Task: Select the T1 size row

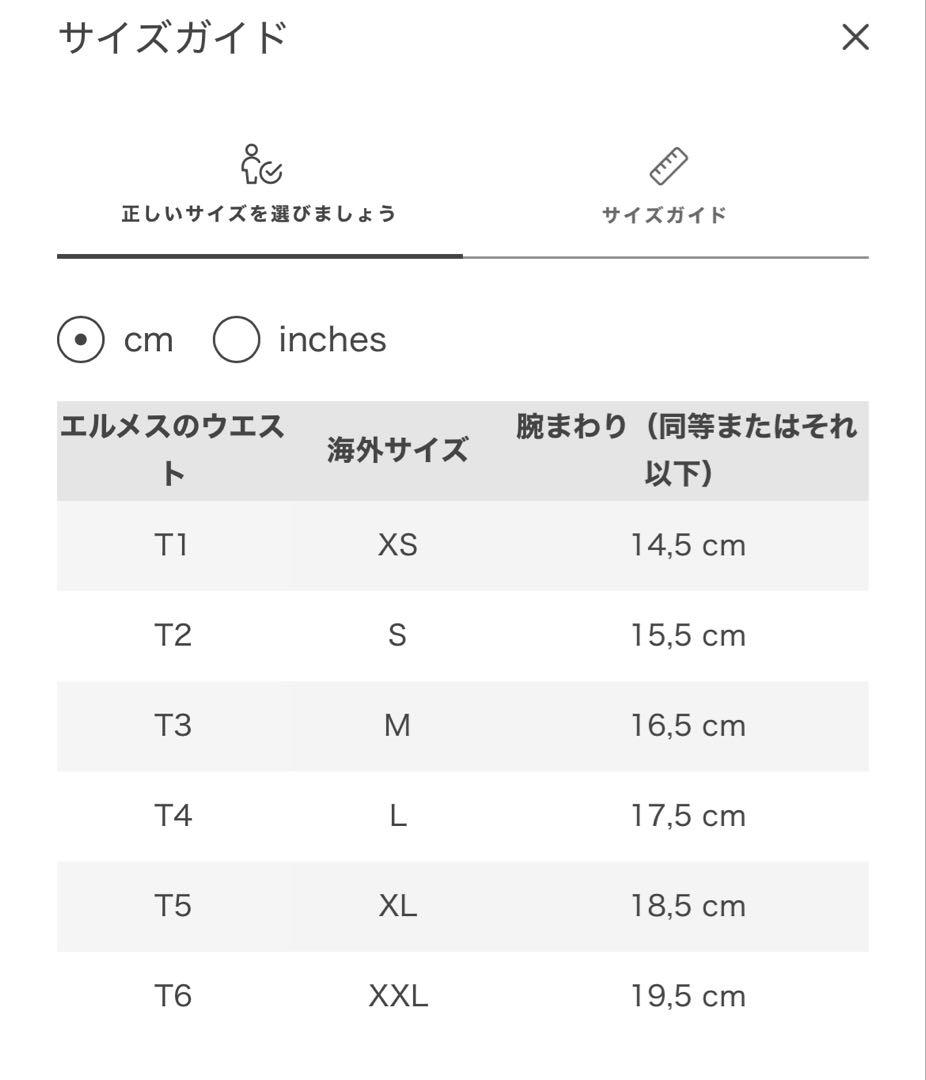Action: (172, 545)
